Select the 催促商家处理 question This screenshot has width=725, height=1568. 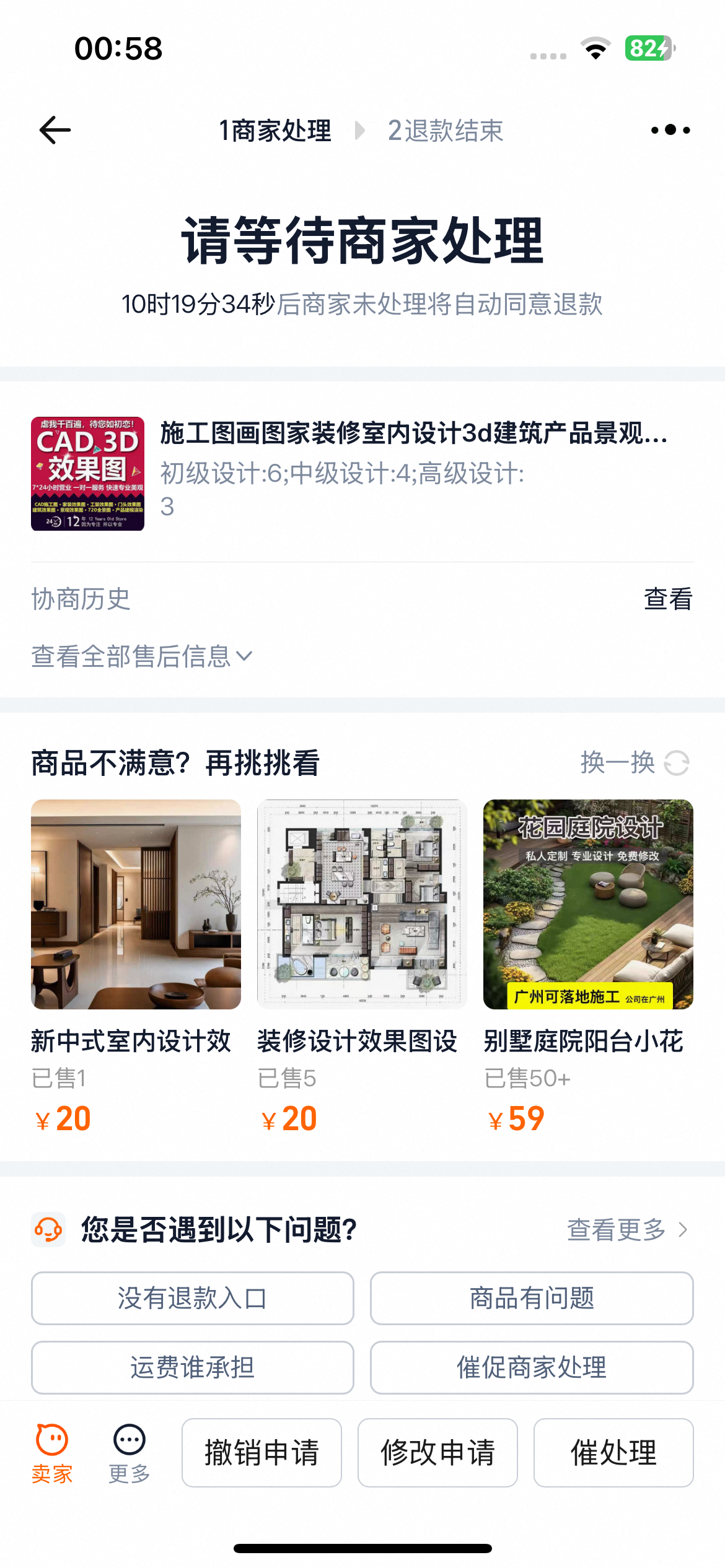532,1367
